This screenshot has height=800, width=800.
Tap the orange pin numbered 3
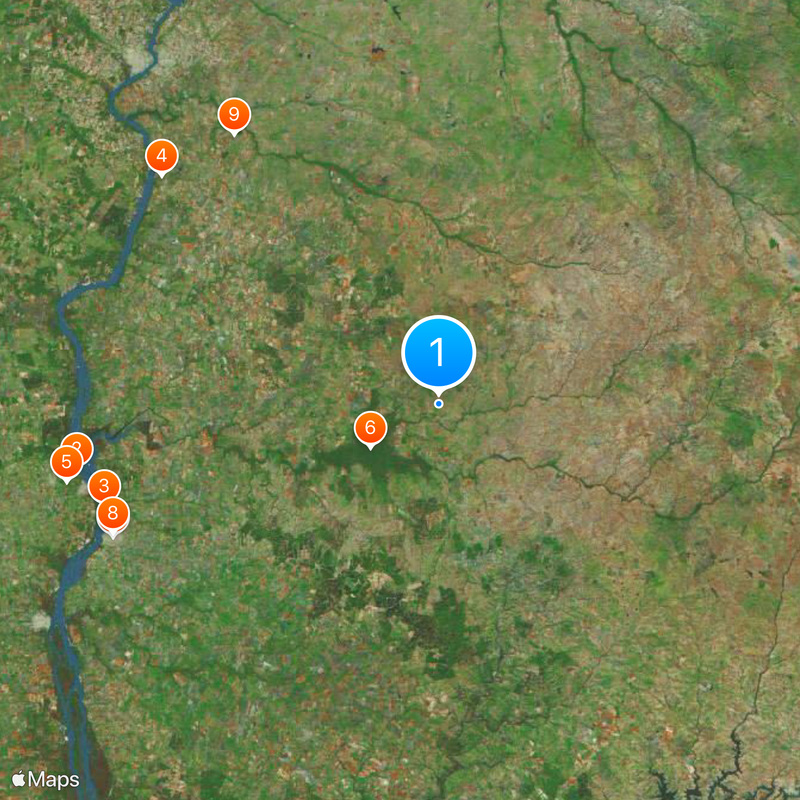[103, 486]
